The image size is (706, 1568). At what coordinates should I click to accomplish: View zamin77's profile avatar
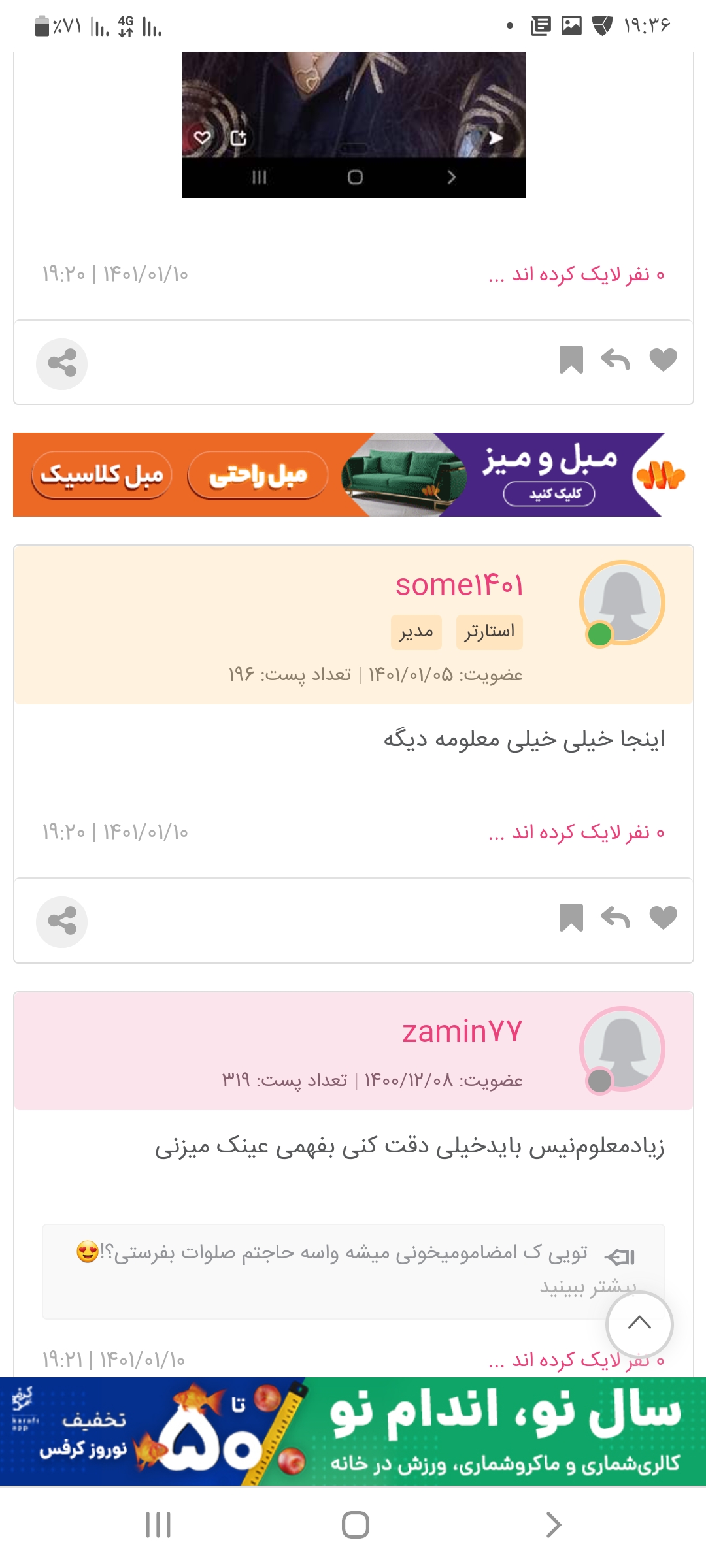coord(622,1049)
